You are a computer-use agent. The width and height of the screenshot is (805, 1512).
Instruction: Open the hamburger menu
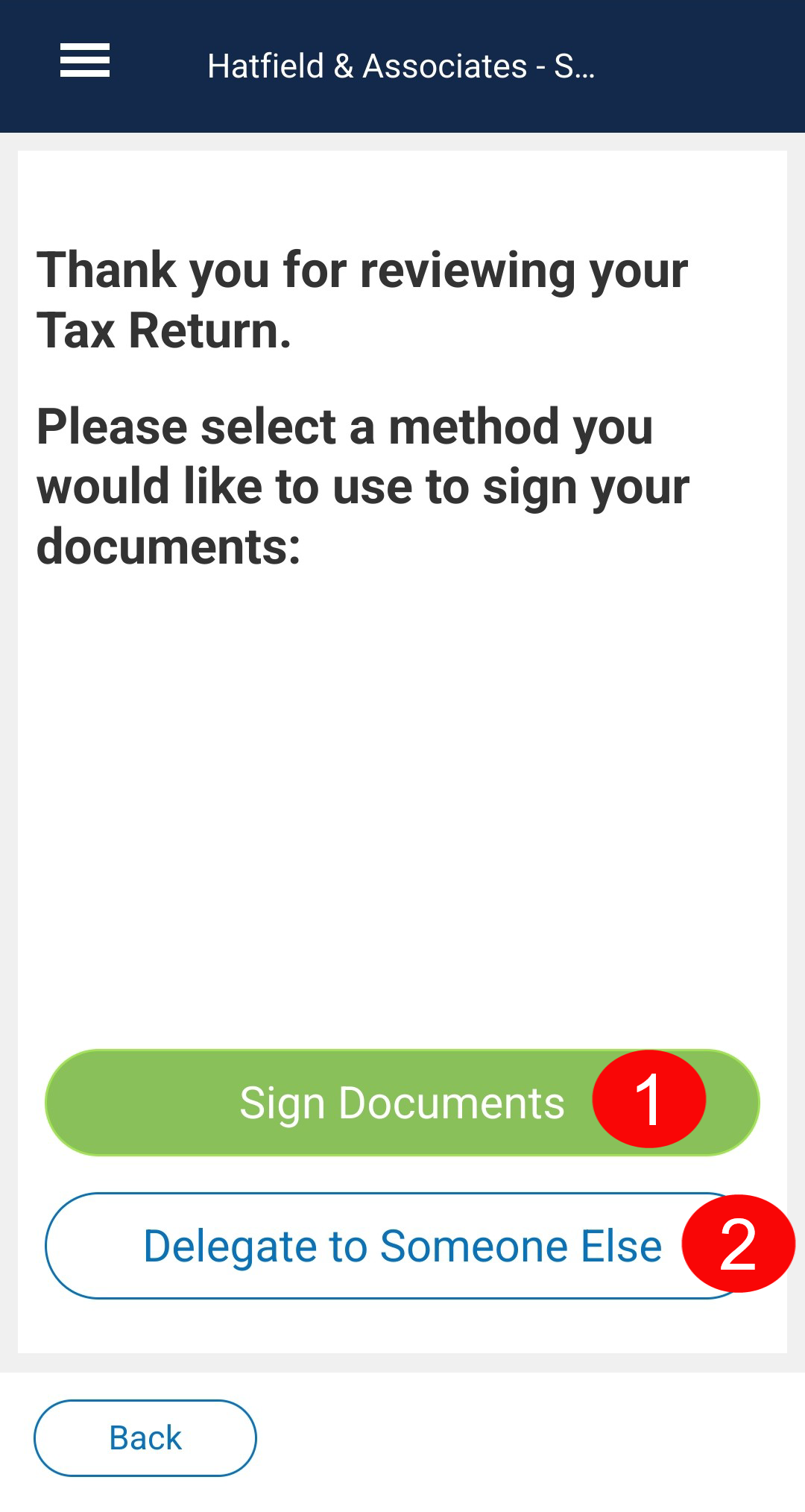tap(85, 60)
